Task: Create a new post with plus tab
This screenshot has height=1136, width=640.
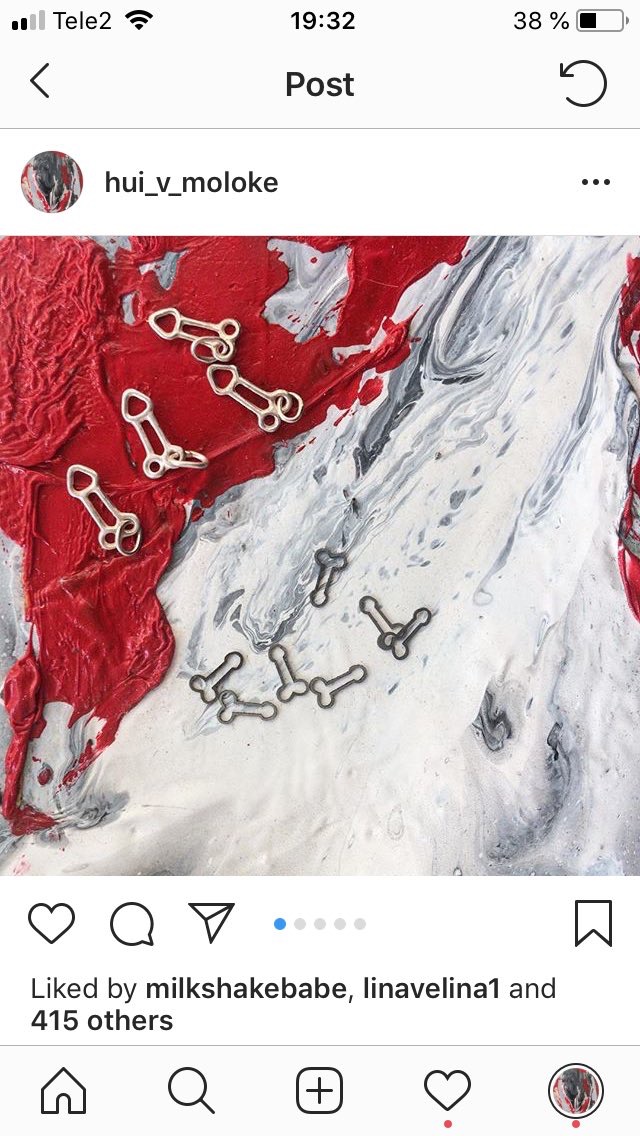Action: click(x=320, y=1090)
